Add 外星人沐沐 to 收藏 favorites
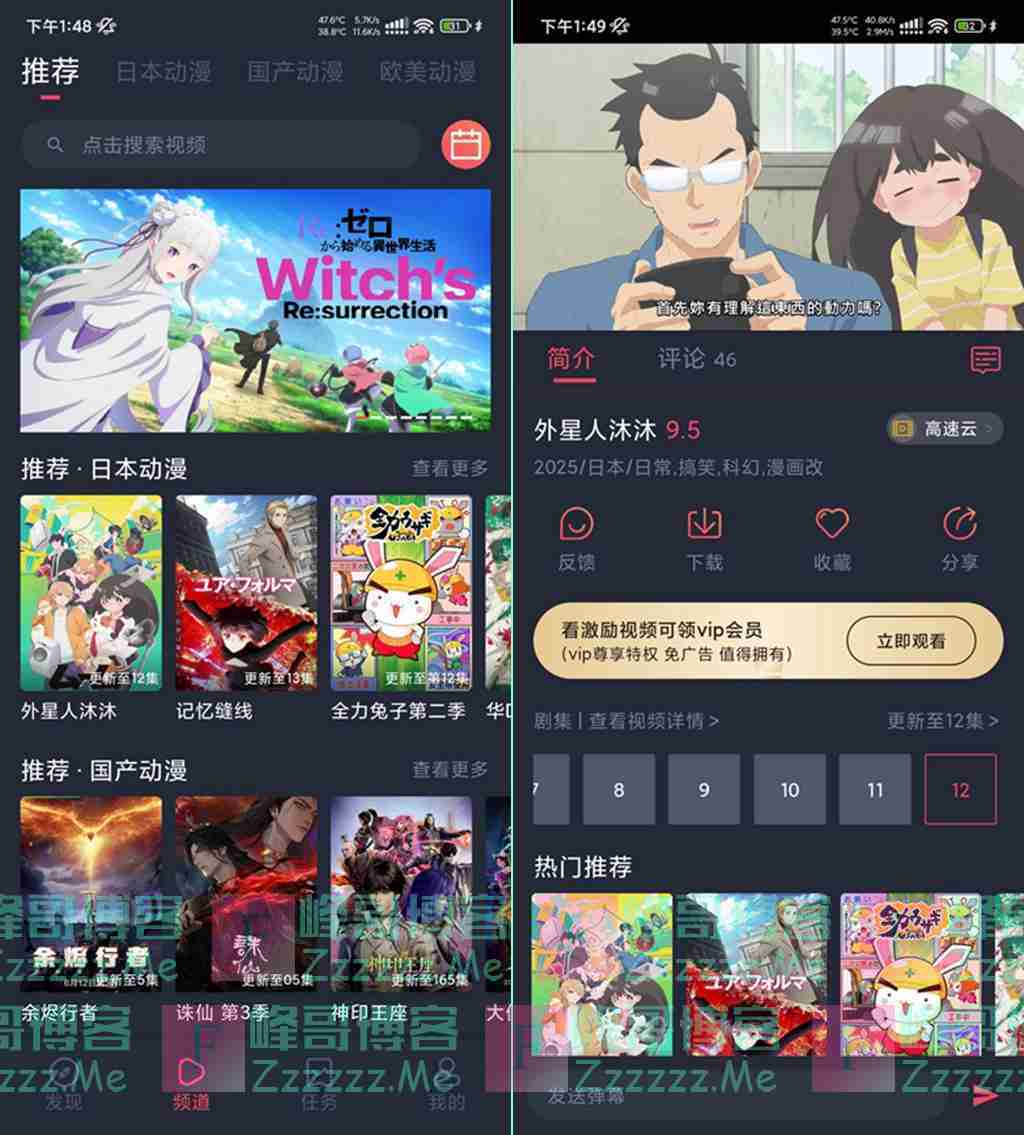 (x=832, y=538)
